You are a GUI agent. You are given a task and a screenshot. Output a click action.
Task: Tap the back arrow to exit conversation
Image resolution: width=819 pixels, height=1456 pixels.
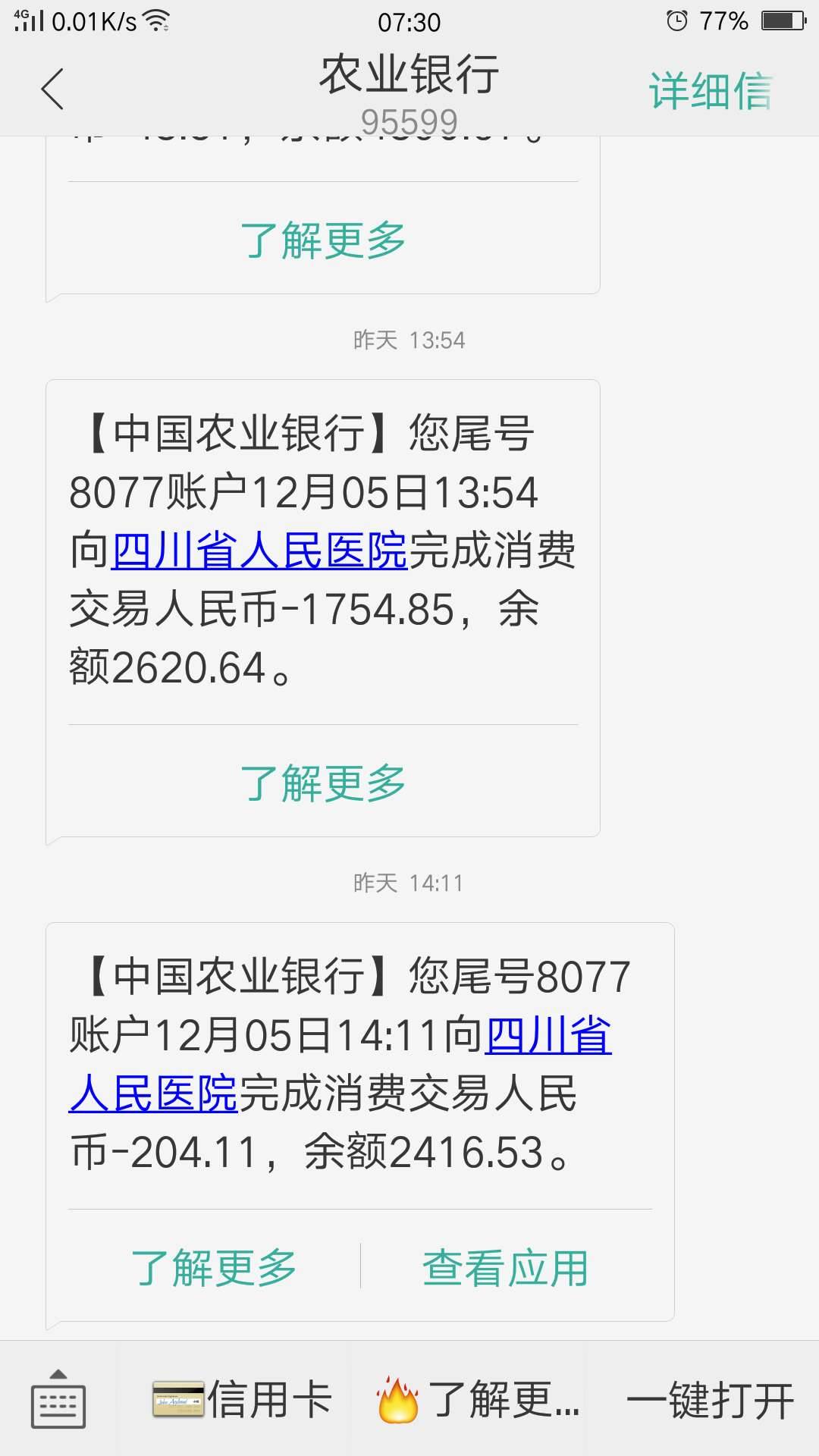pyautogui.click(x=50, y=89)
